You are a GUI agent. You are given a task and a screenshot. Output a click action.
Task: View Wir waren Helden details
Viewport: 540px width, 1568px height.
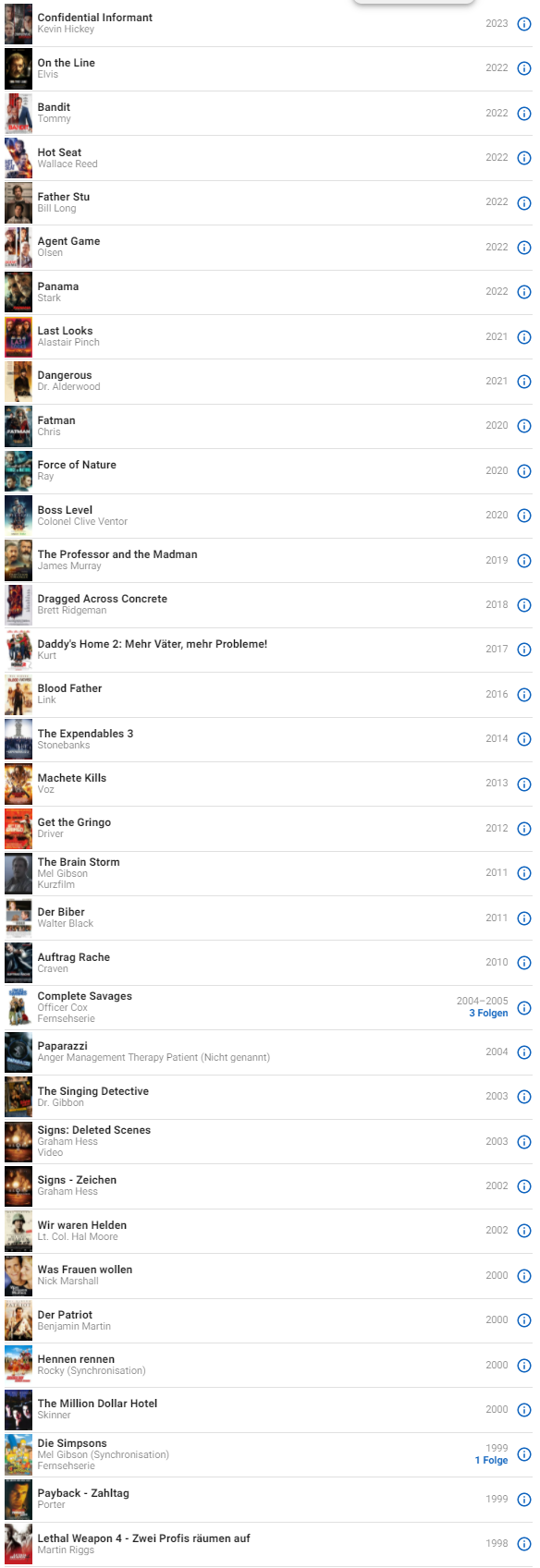[268, 1231]
